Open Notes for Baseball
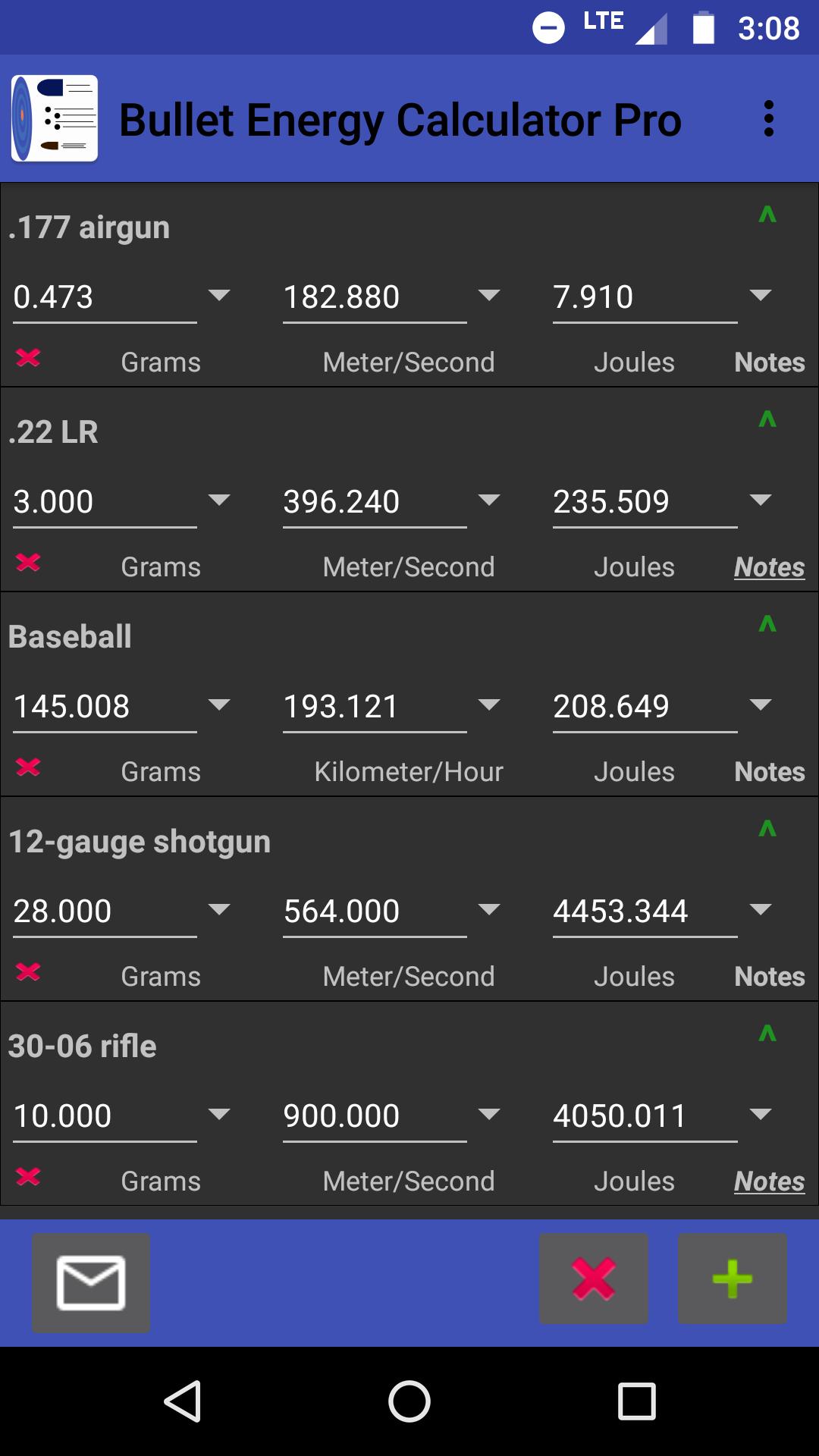This screenshot has height=1456, width=819. [x=769, y=772]
